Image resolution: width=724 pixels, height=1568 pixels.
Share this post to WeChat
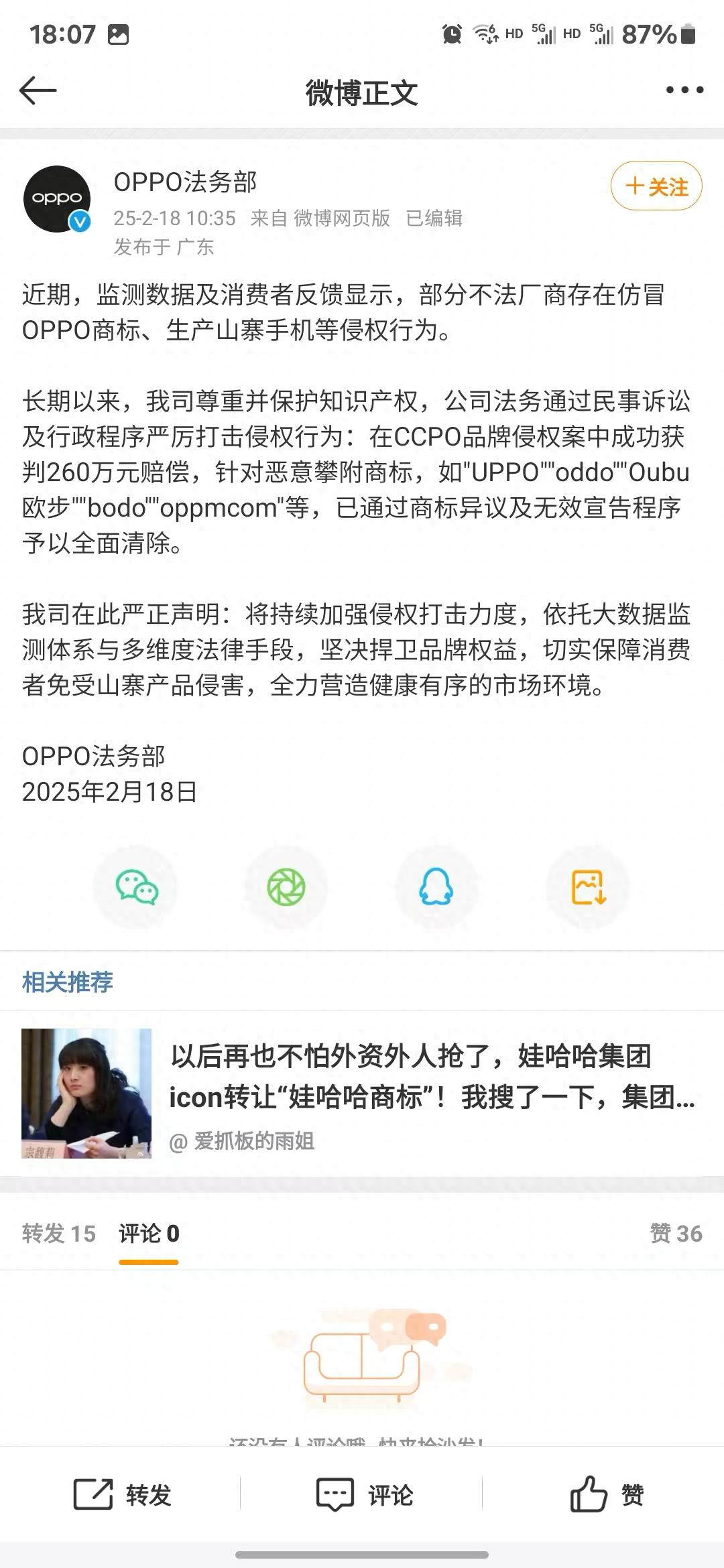coord(136,887)
